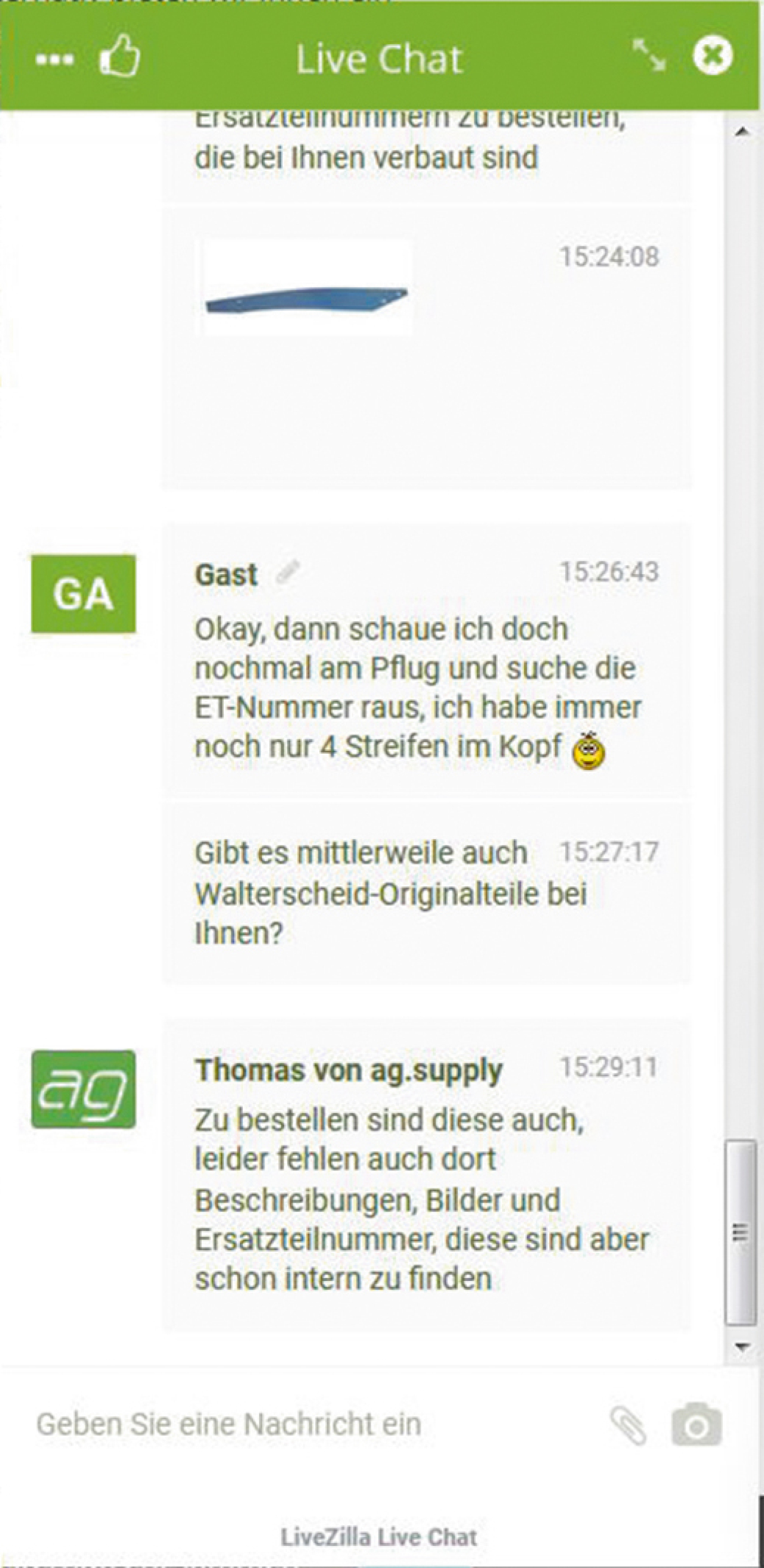Give the chat a thumbs-up rating
Viewport: 764px width, 1568px height.
click(x=120, y=56)
